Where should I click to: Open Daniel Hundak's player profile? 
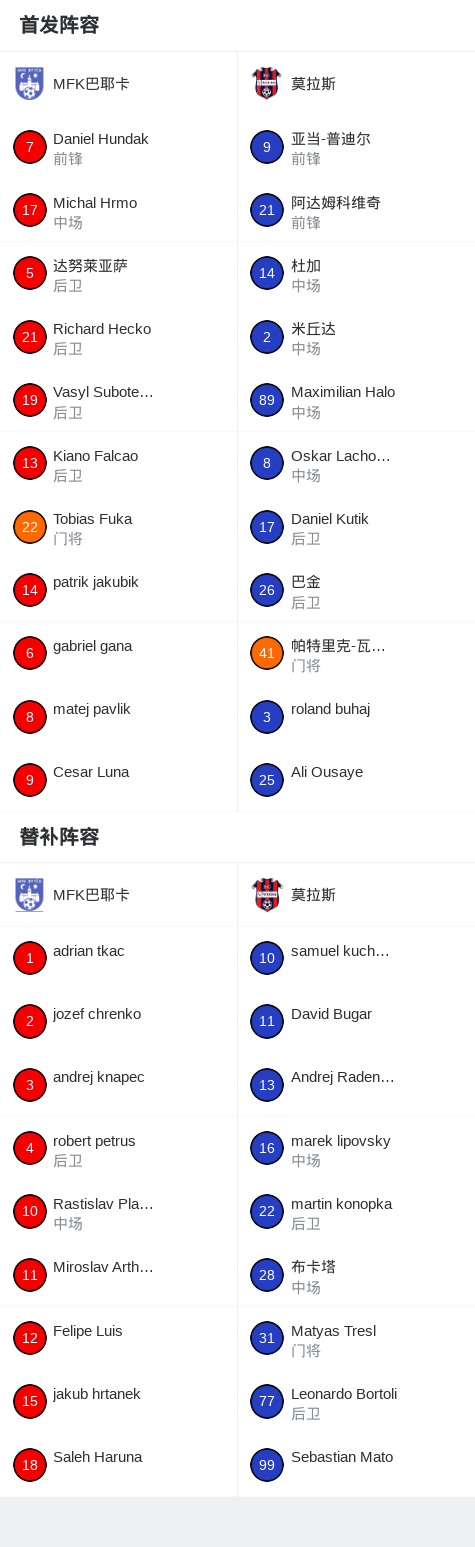click(118, 147)
